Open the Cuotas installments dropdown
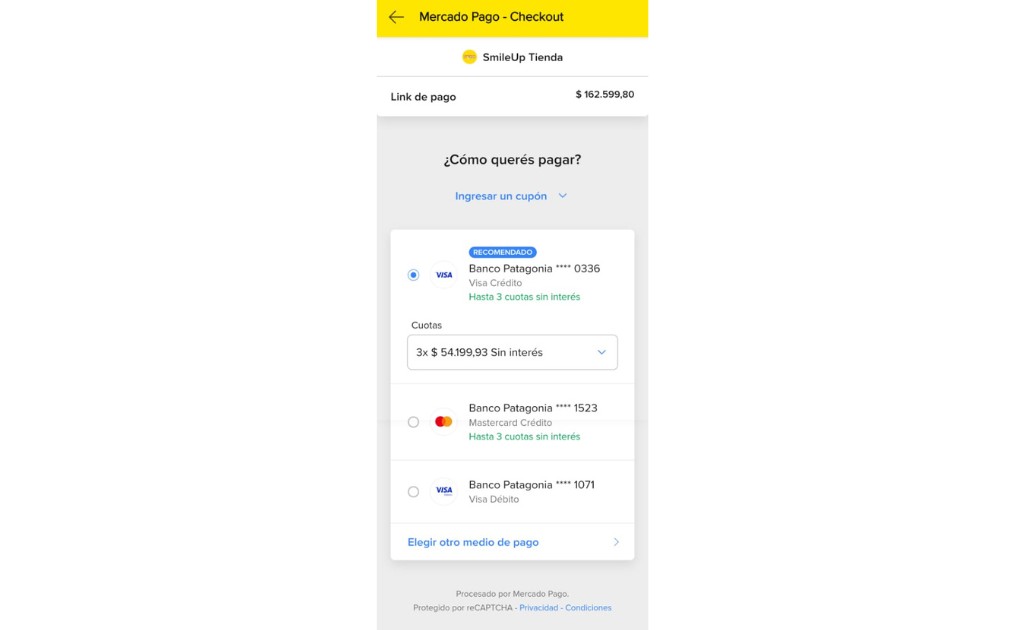 [512, 352]
